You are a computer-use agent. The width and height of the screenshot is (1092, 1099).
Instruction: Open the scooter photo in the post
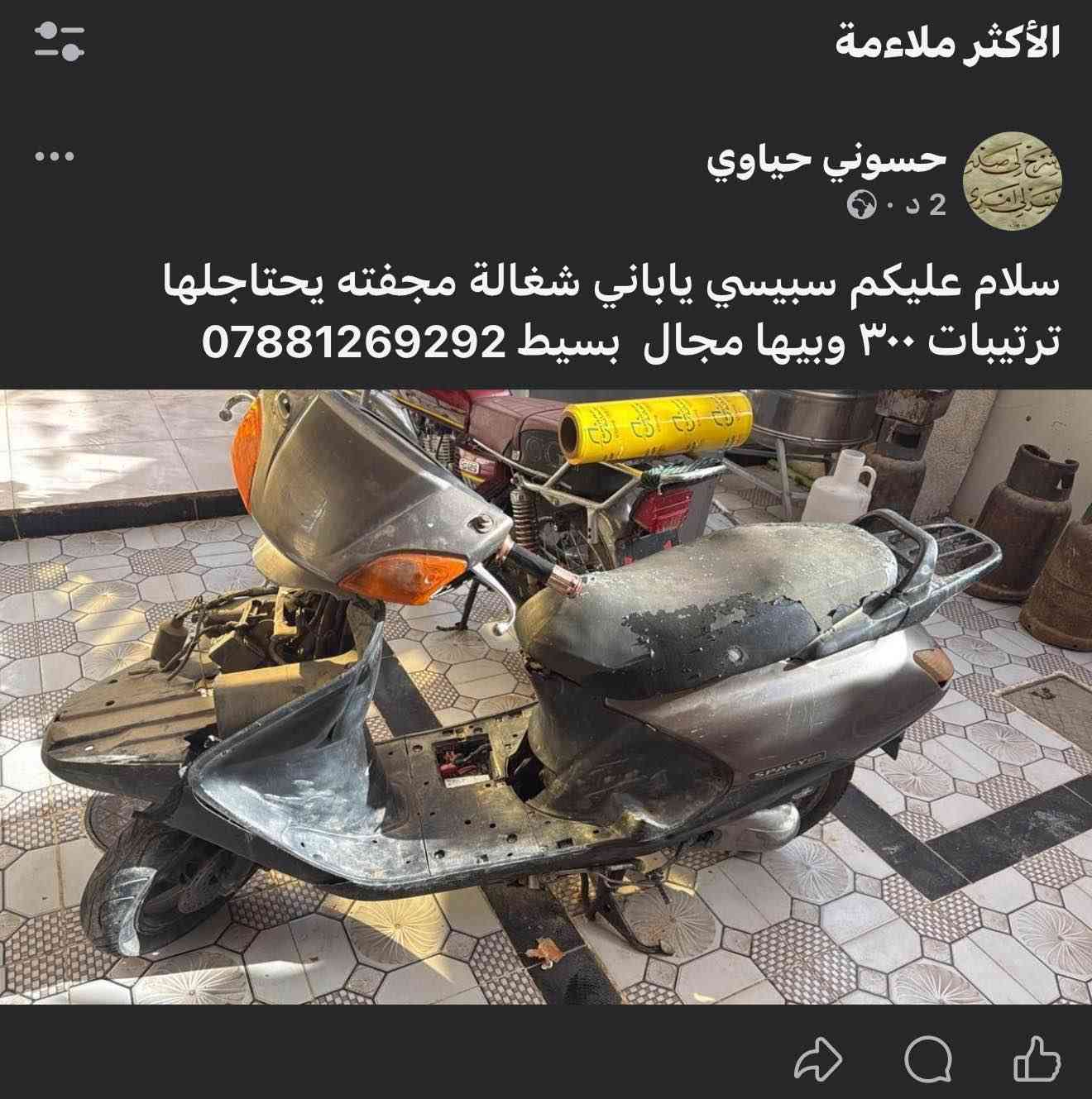[546, 695]
